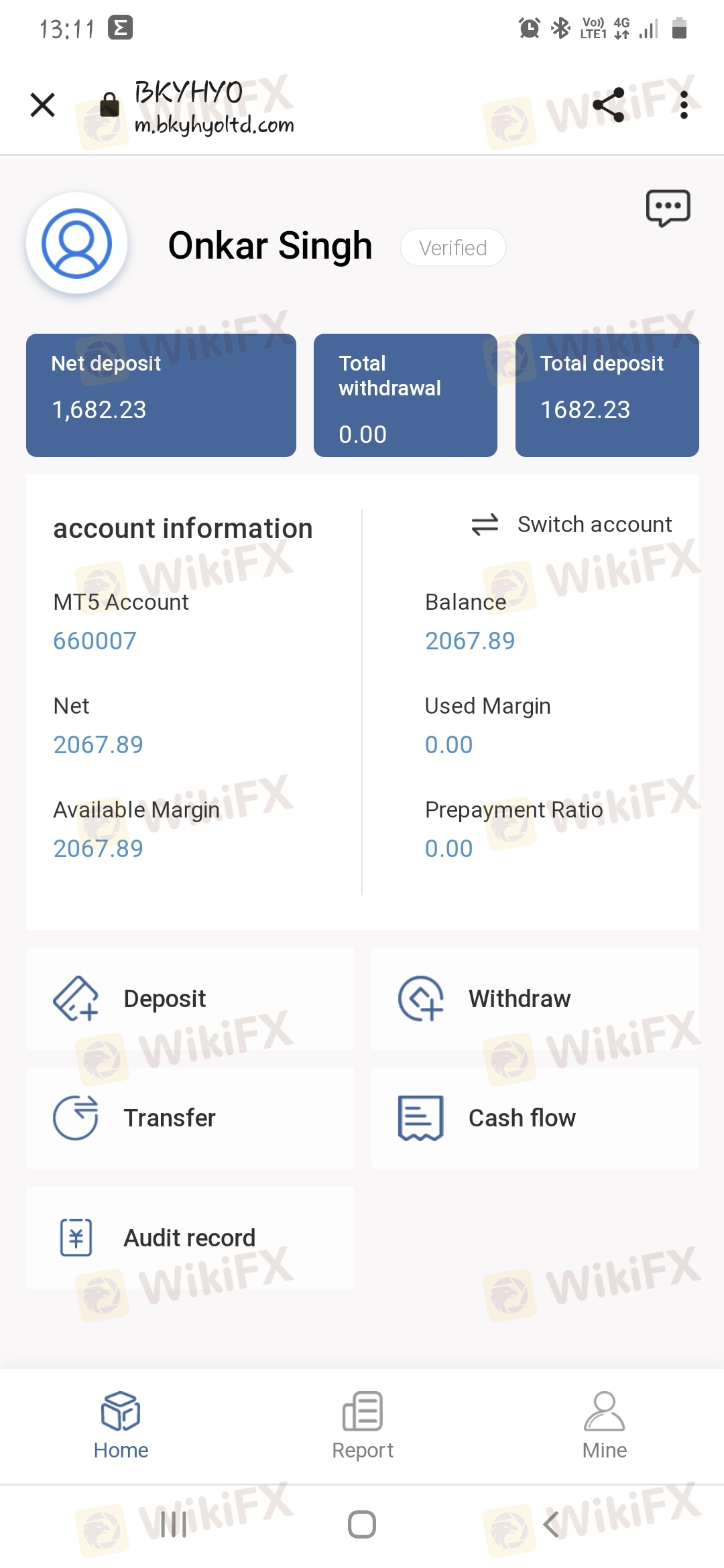Tap the profile avatar icon
Image resolution: width=724 pixels, height=1568 pixels.
pyautogui.click(x=77, y=244)
